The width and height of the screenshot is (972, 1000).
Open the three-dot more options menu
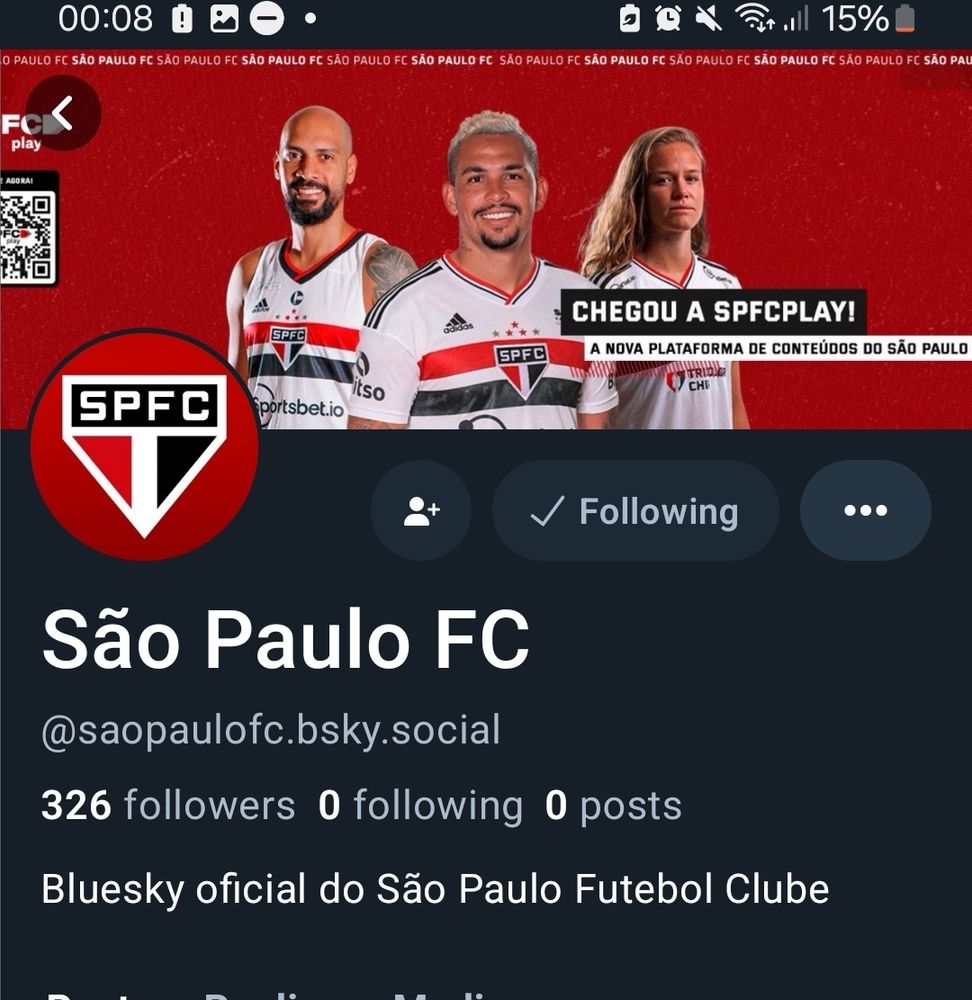[865, 511]
